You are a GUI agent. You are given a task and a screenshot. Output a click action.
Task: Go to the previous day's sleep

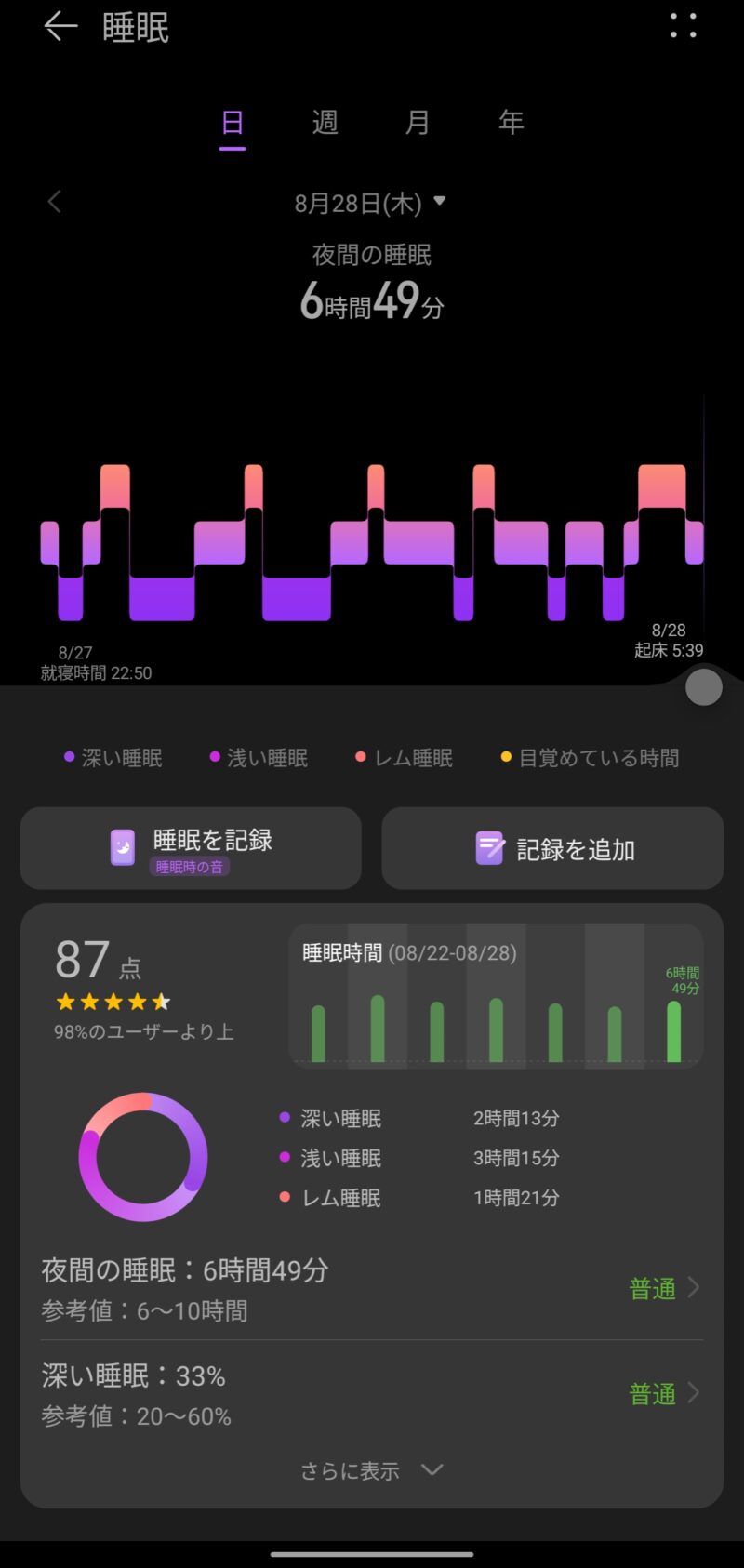(55, 202)
